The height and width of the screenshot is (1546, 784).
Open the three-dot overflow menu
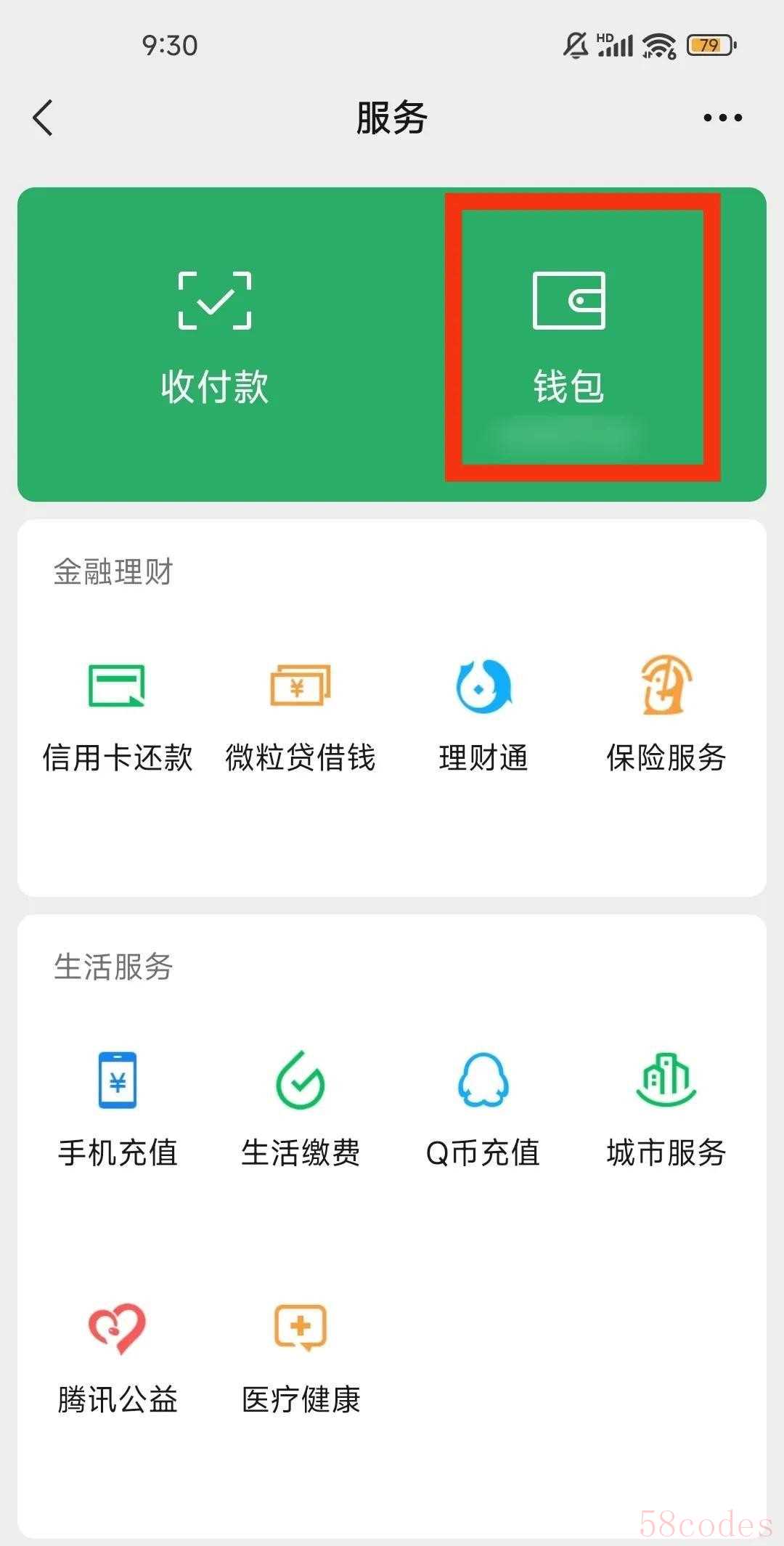tap(722, 118)
